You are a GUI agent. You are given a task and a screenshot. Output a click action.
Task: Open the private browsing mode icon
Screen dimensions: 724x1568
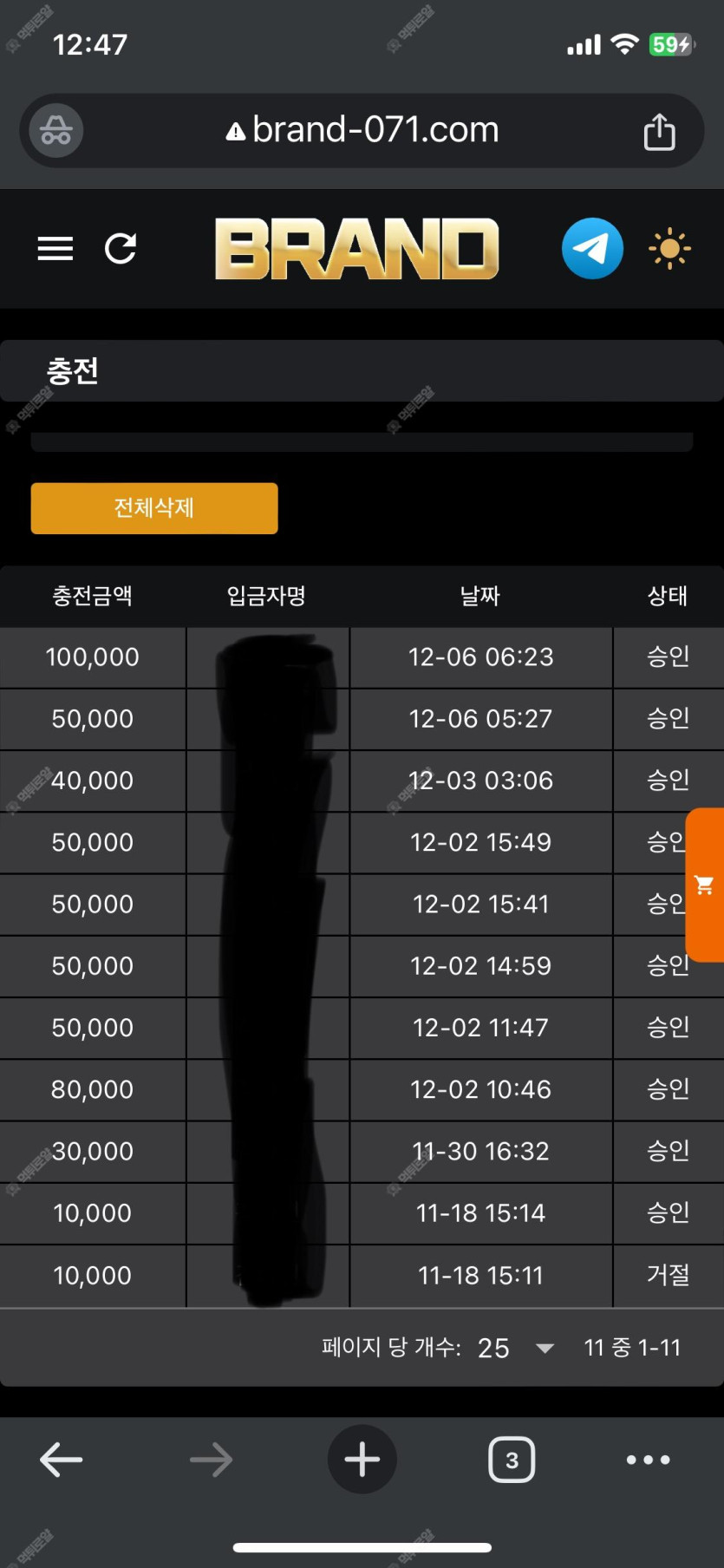56,131
